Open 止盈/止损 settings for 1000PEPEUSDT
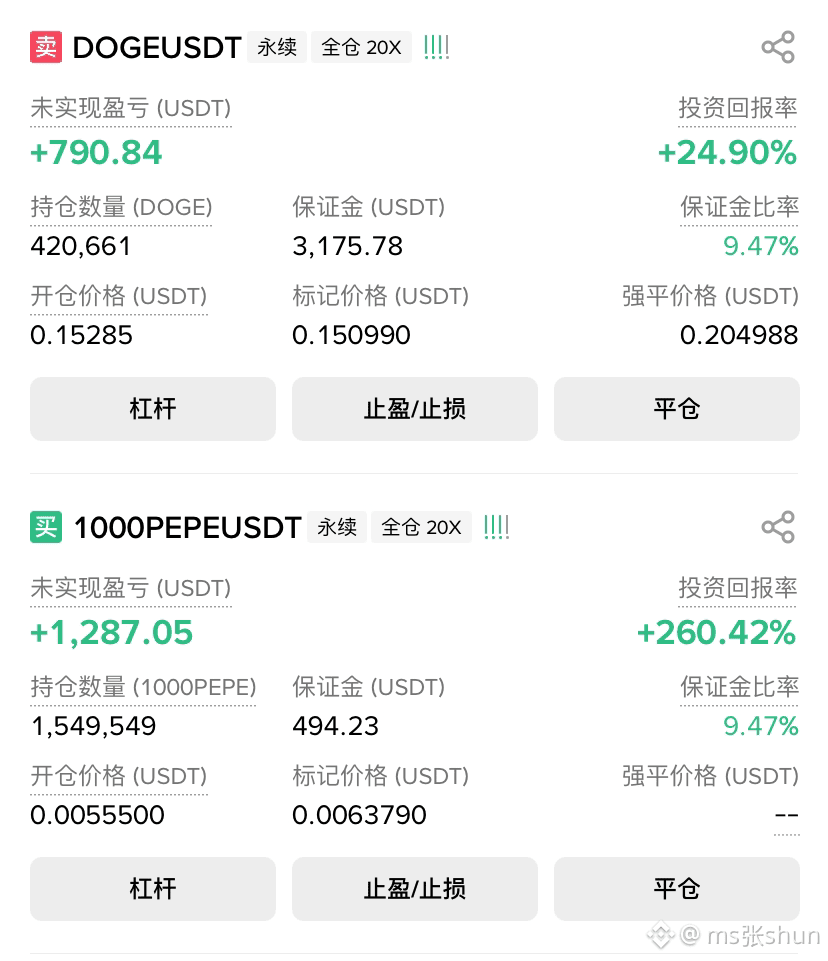 pos(414,889)
